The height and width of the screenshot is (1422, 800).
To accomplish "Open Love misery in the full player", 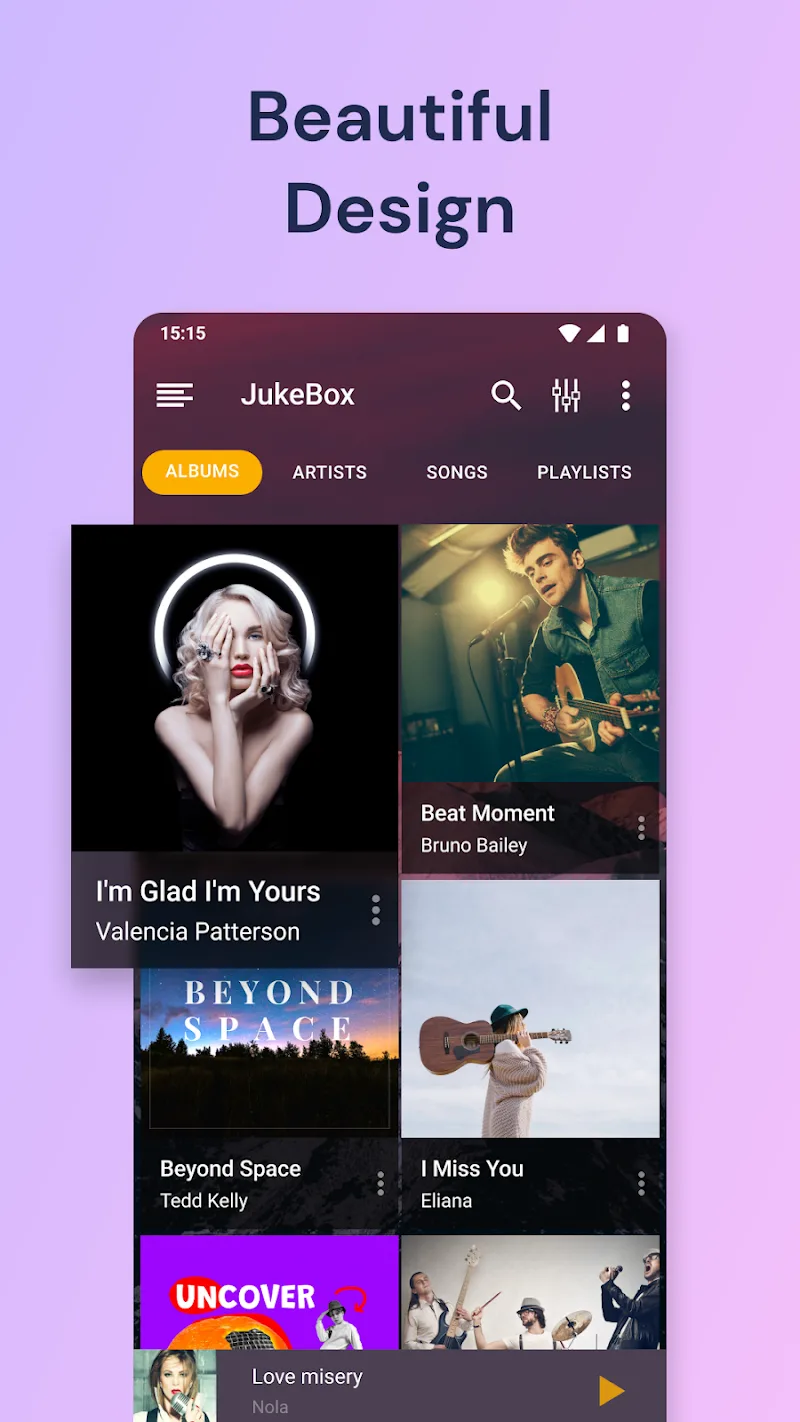I will pos(400,1385).
